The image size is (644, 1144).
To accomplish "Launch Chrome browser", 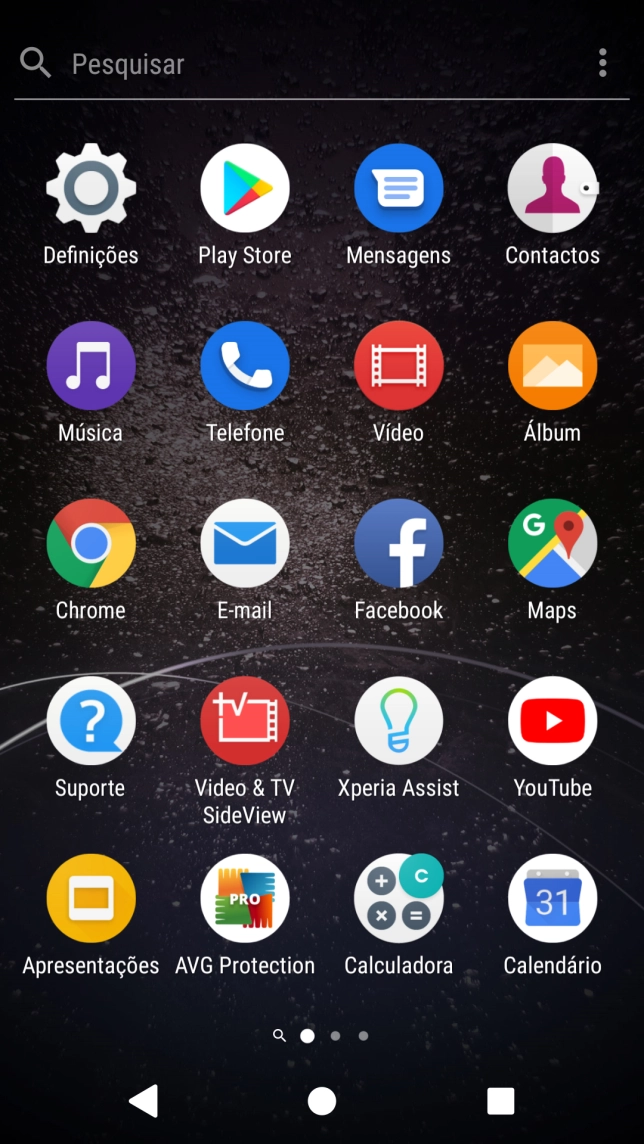I will tap(91, 543).
